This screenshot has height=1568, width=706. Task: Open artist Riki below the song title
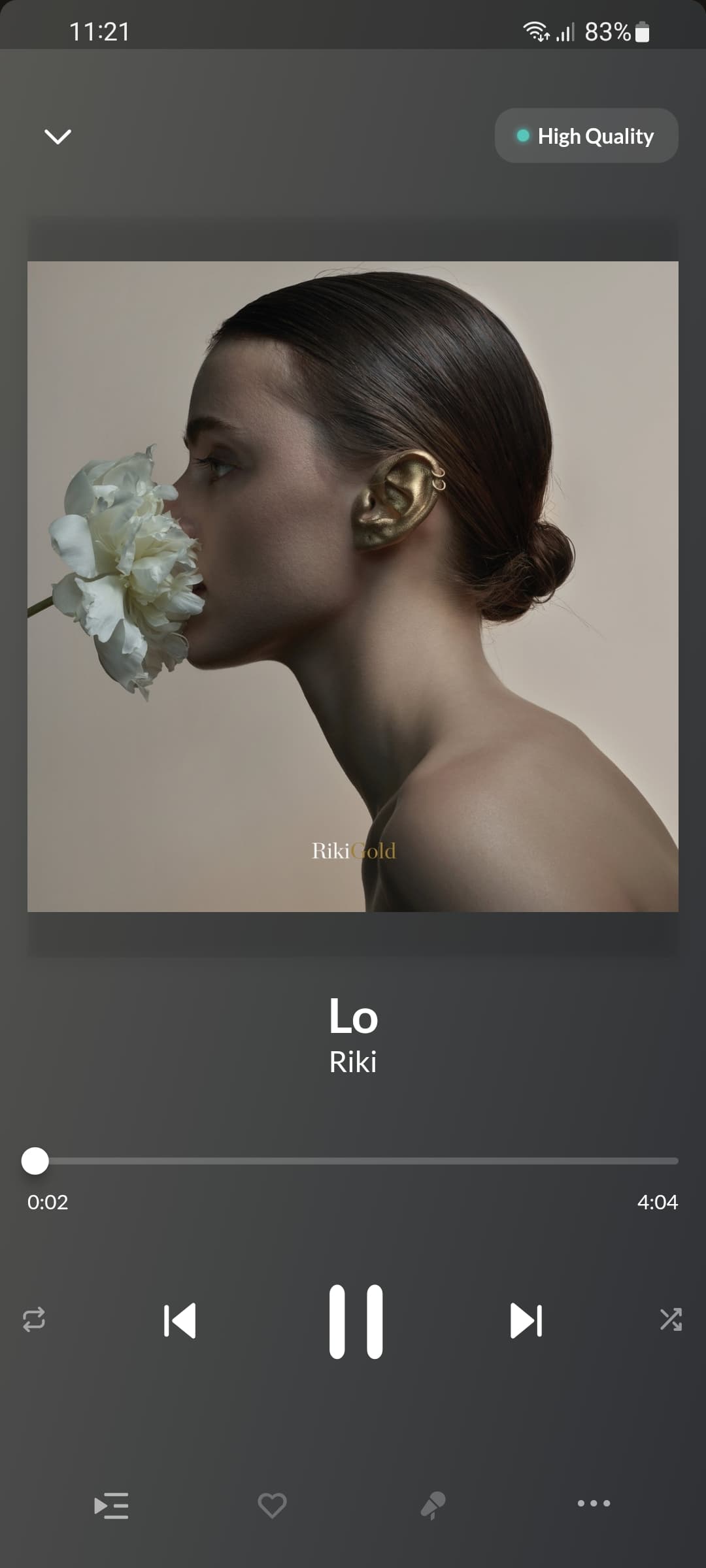tap(353, 1062)
